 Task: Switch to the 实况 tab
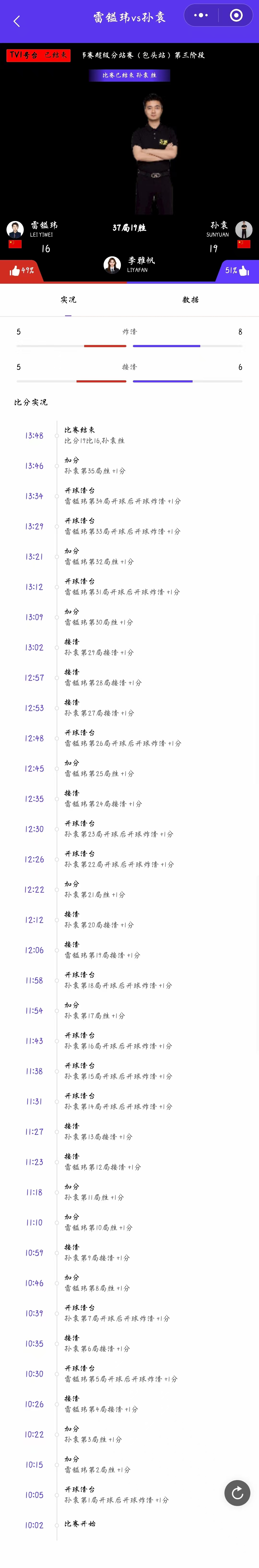(68, 300)
